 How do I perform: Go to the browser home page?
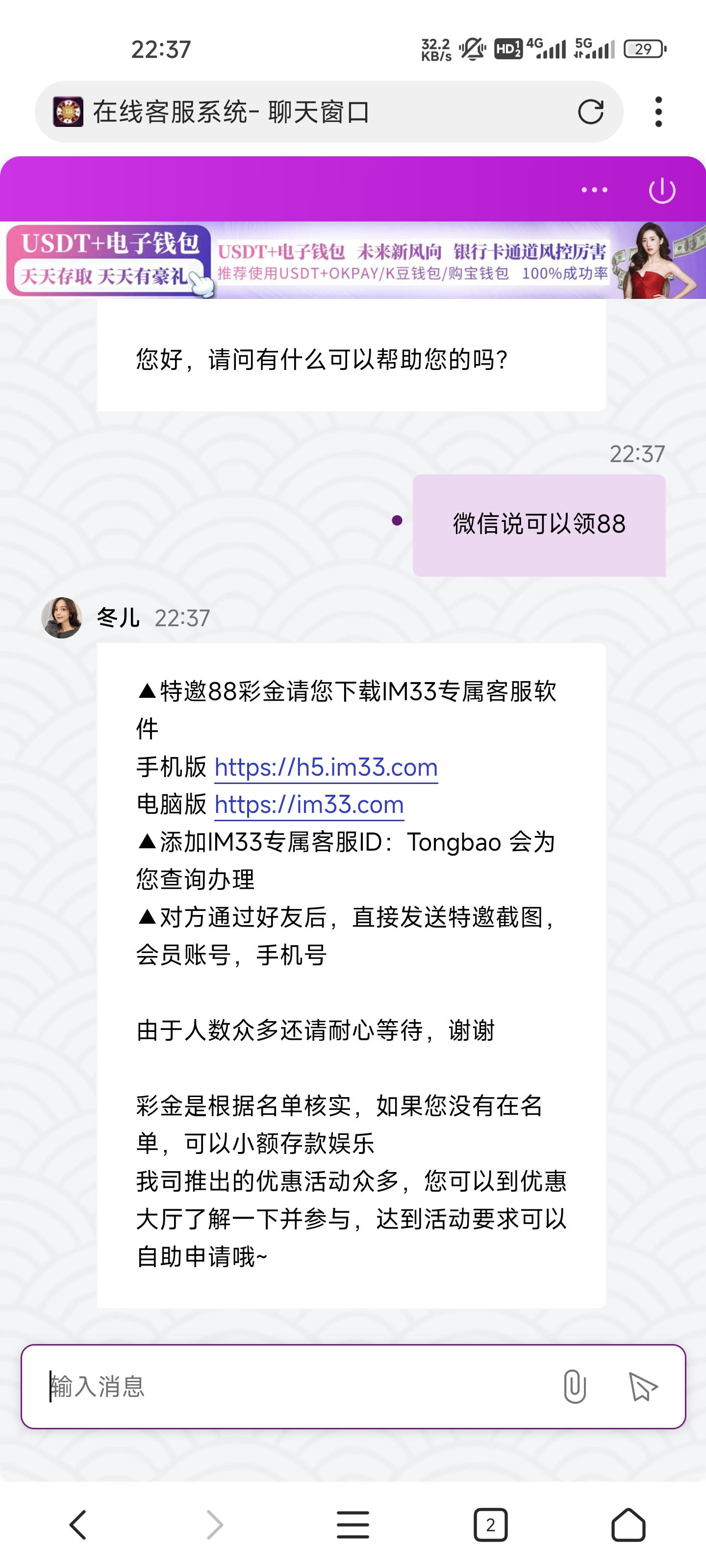pos(628,1525)
